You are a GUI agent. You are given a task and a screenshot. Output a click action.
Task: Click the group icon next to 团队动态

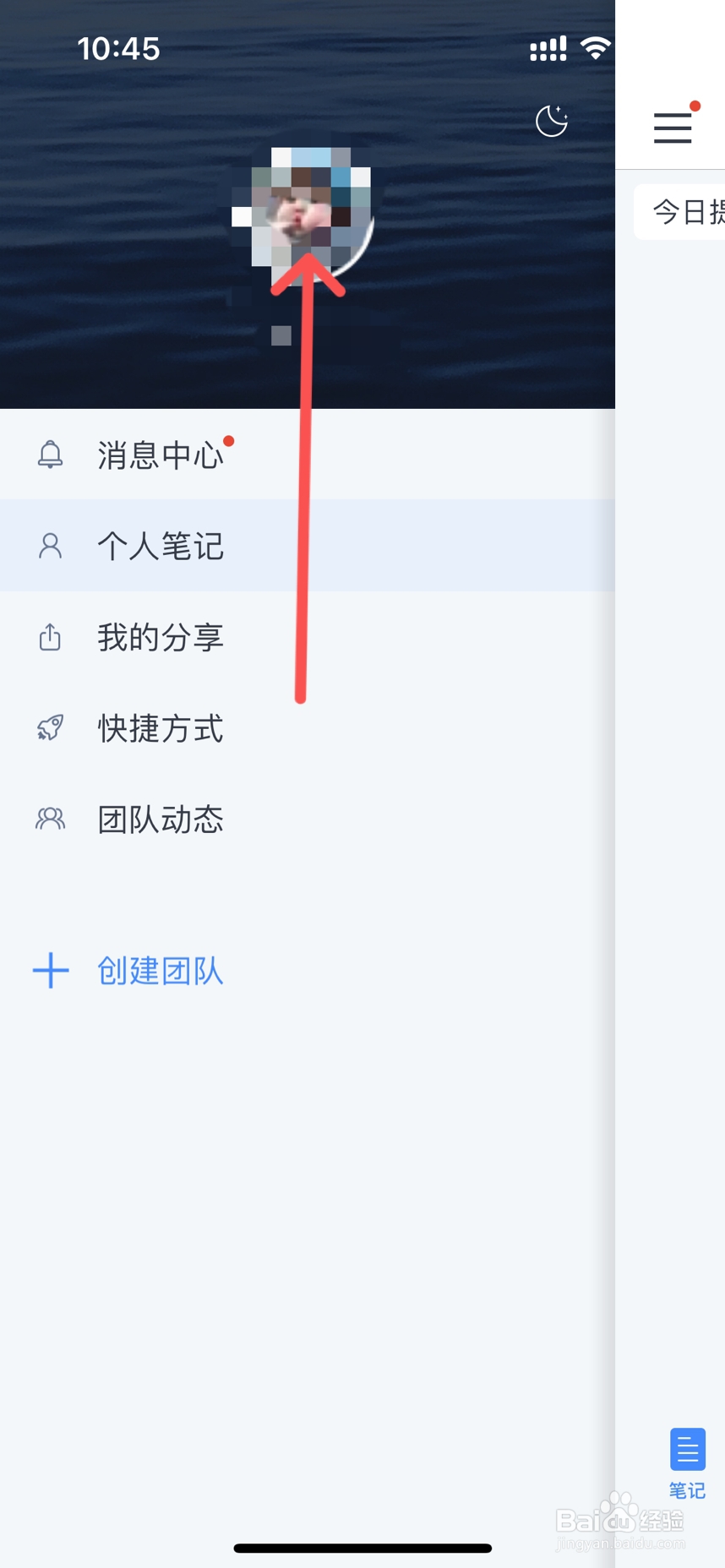(x=49, y=818)
